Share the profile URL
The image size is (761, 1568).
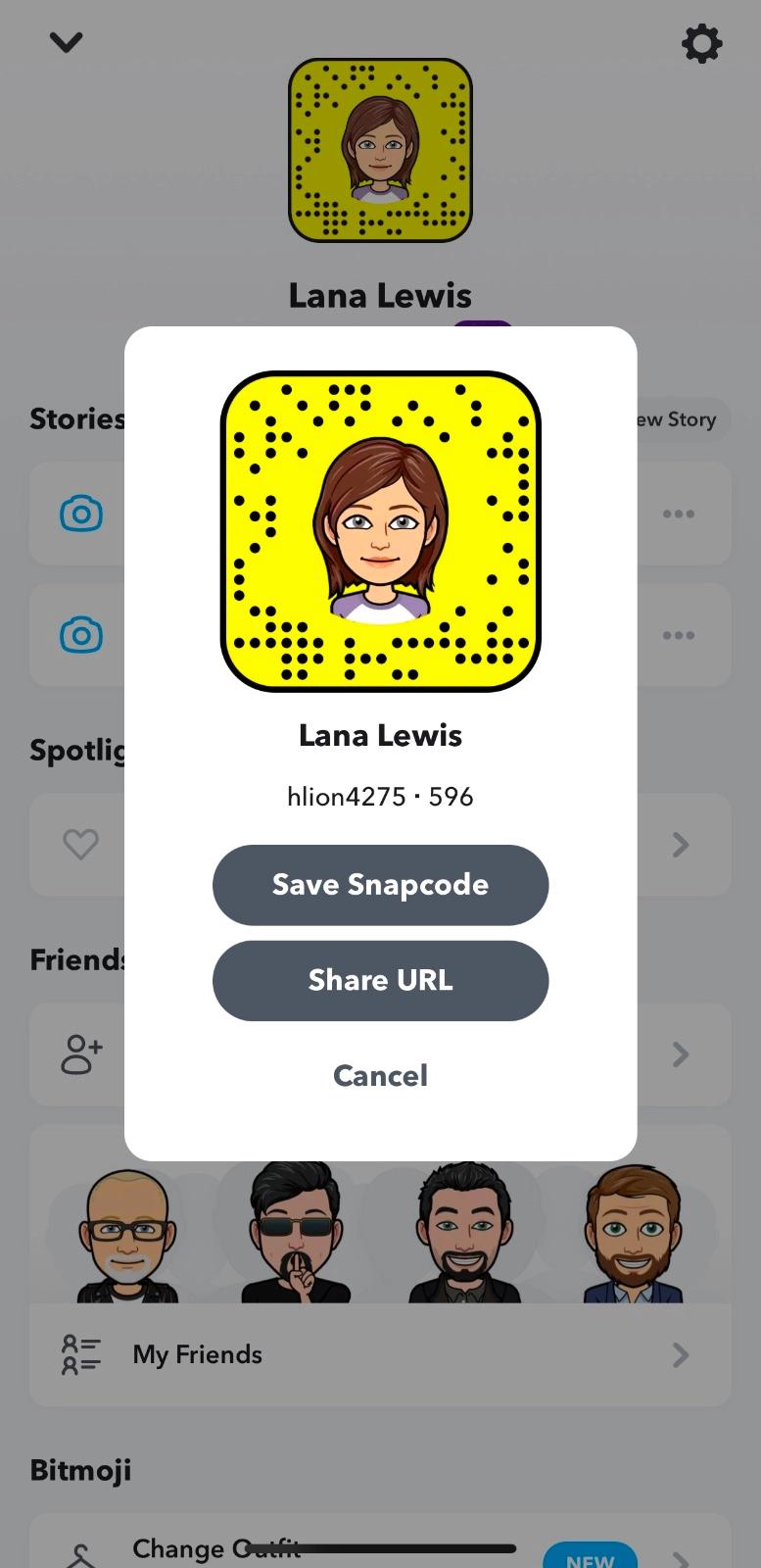[x=380, y=981]
